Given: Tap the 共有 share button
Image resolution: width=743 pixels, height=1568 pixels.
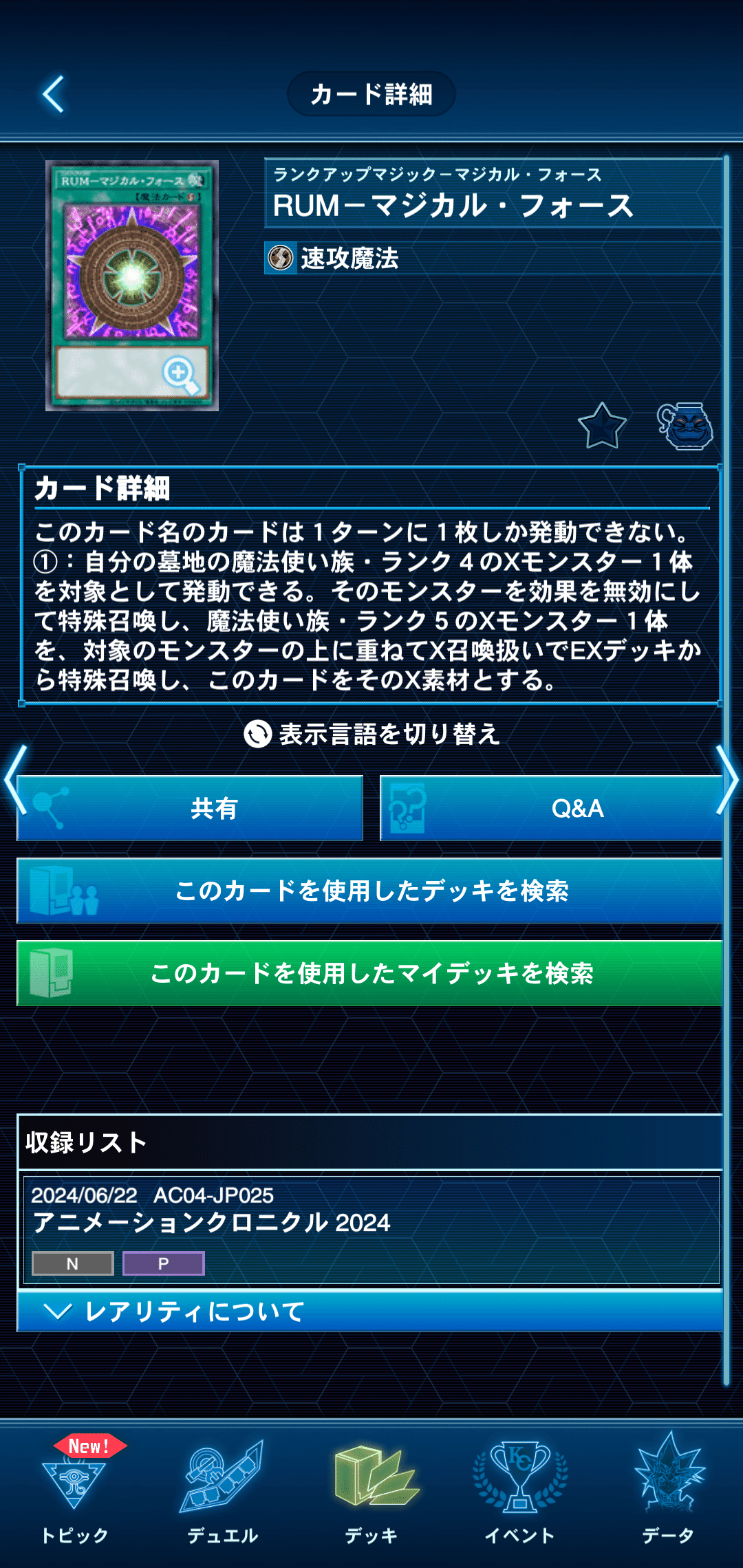Looking at the screenshot, I should click(190, 808).
